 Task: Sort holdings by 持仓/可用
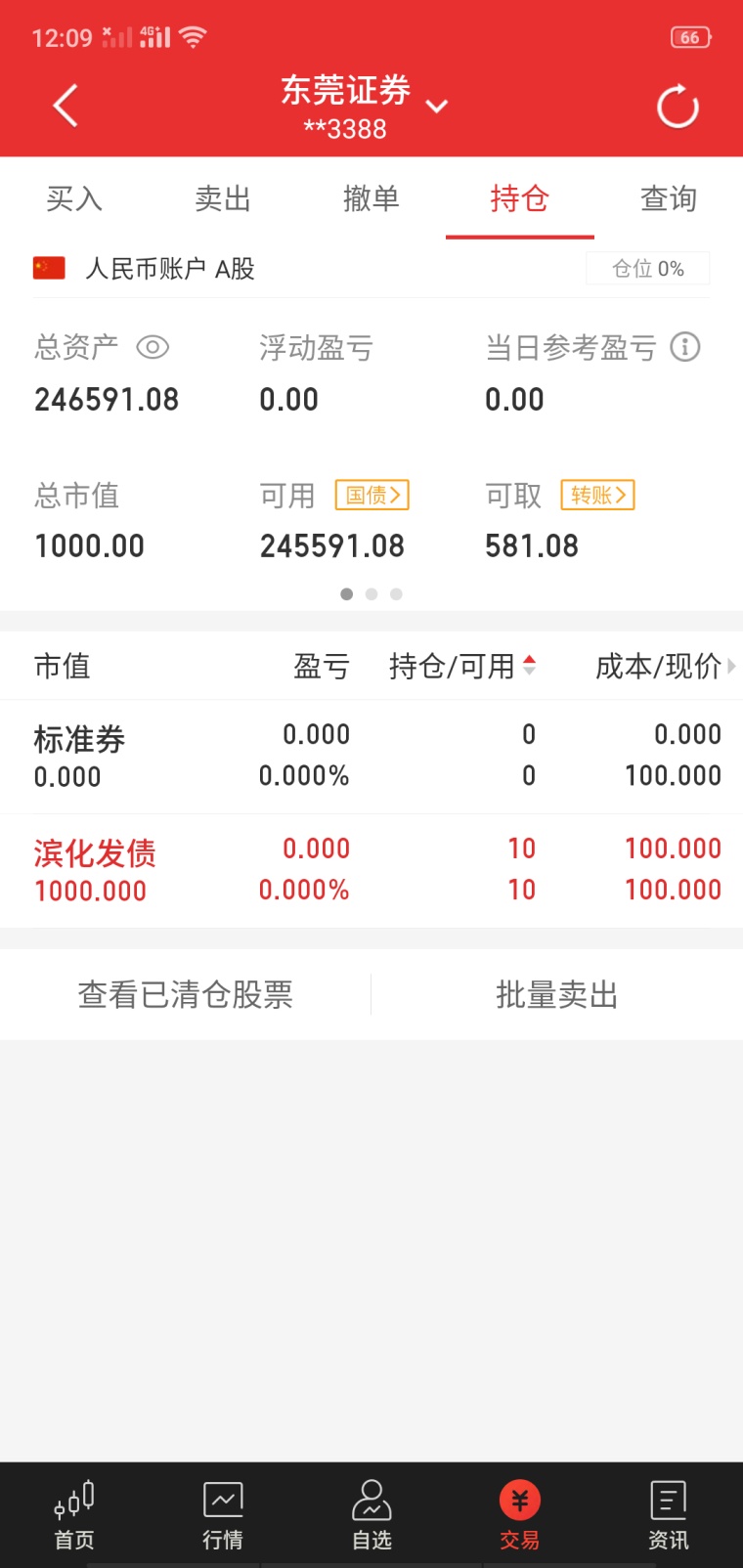pyautogui.click(x=462, y=666)
